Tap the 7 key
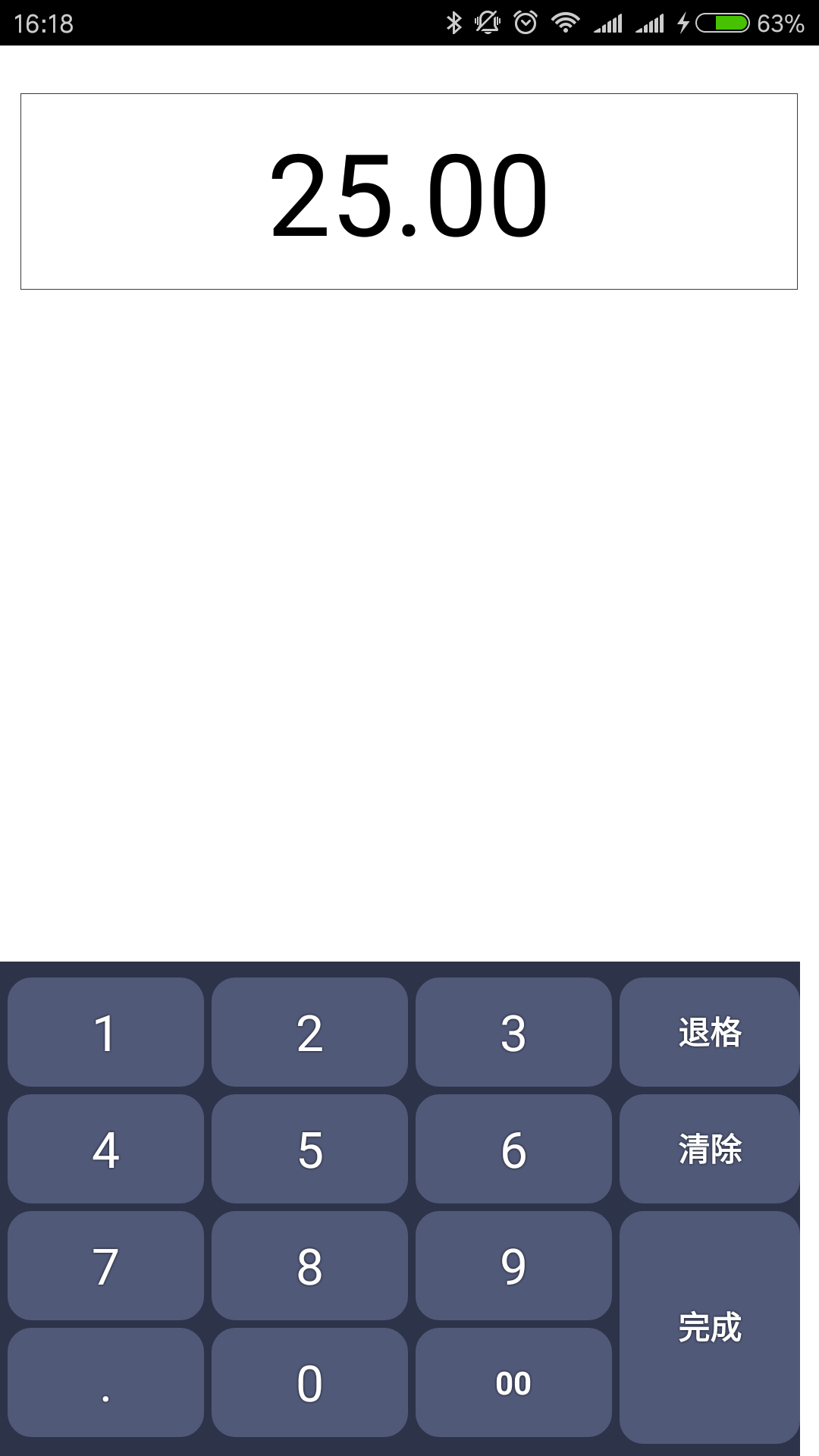This screenshot has height=1456, width=819. [105, 1266]
